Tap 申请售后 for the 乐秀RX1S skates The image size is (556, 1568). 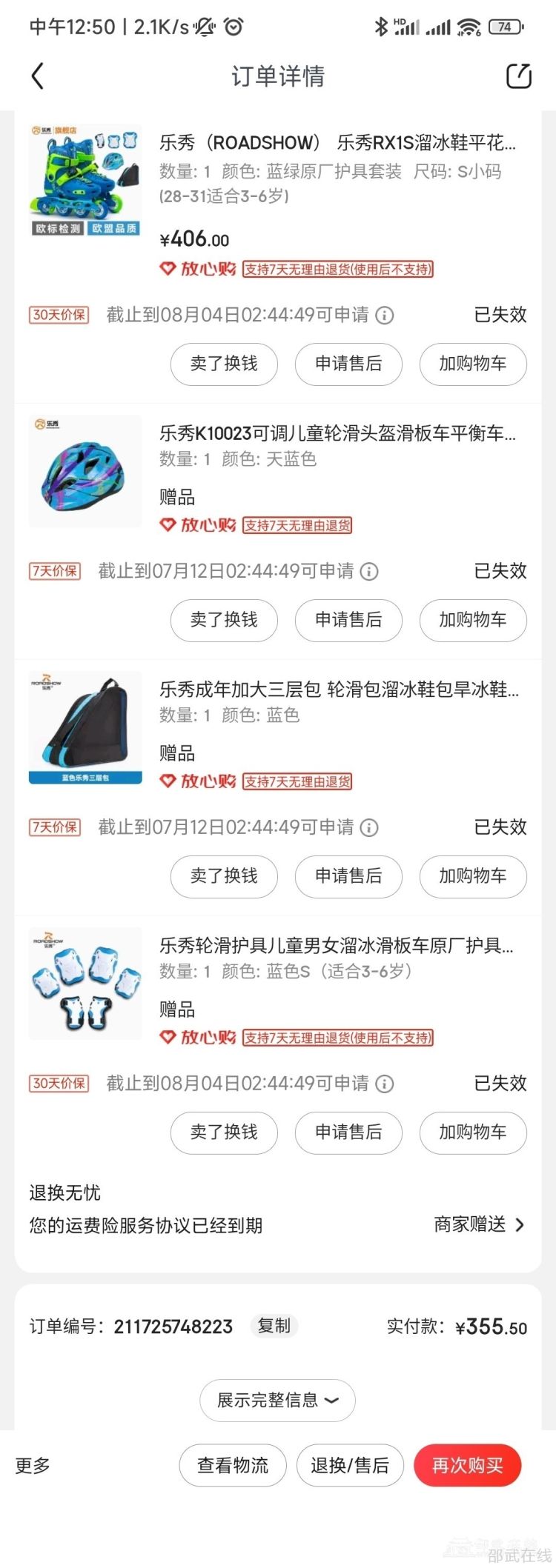pyautogui.click(x=348, y=364)
